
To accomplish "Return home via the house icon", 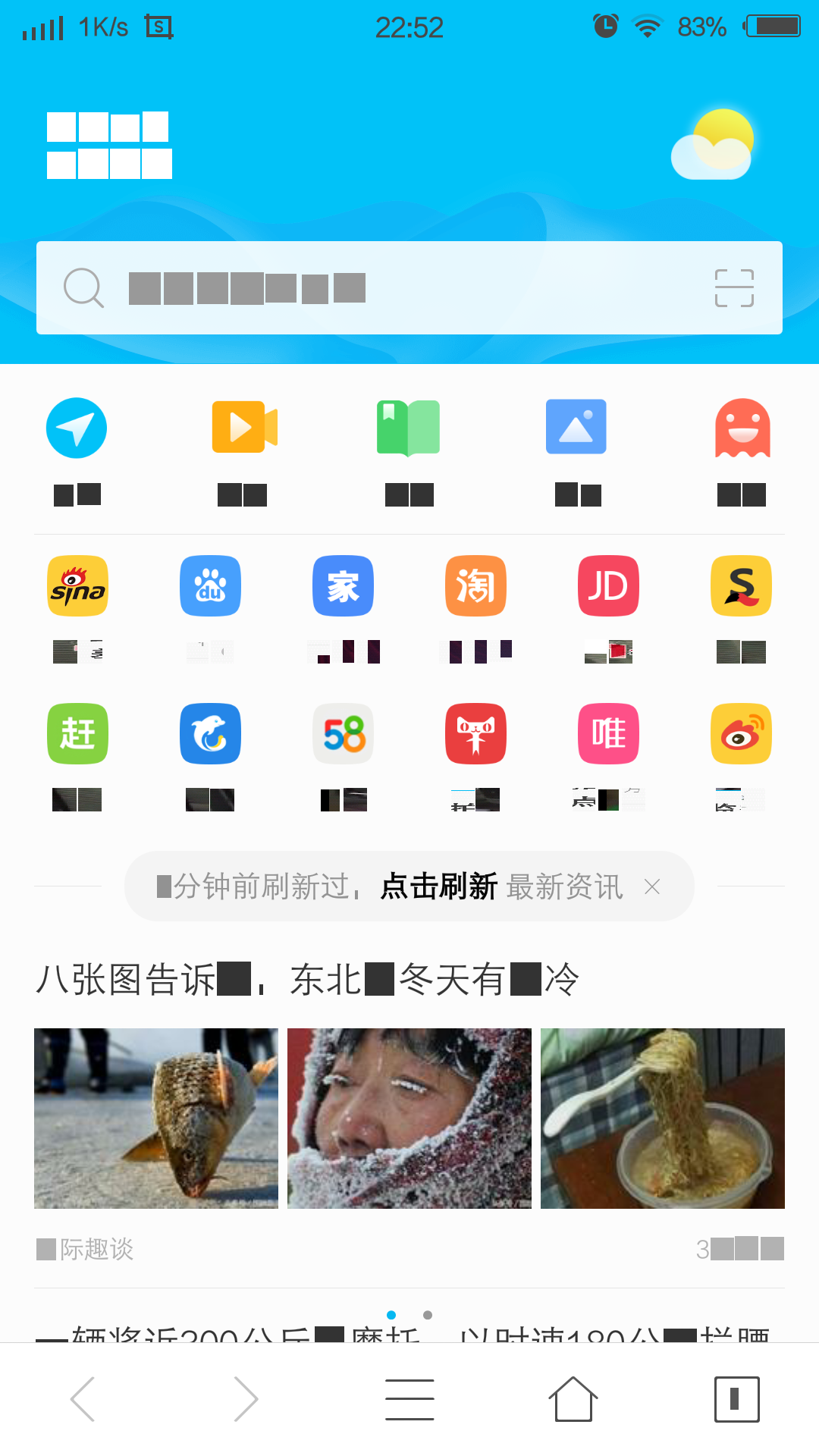I will 573,1398.
